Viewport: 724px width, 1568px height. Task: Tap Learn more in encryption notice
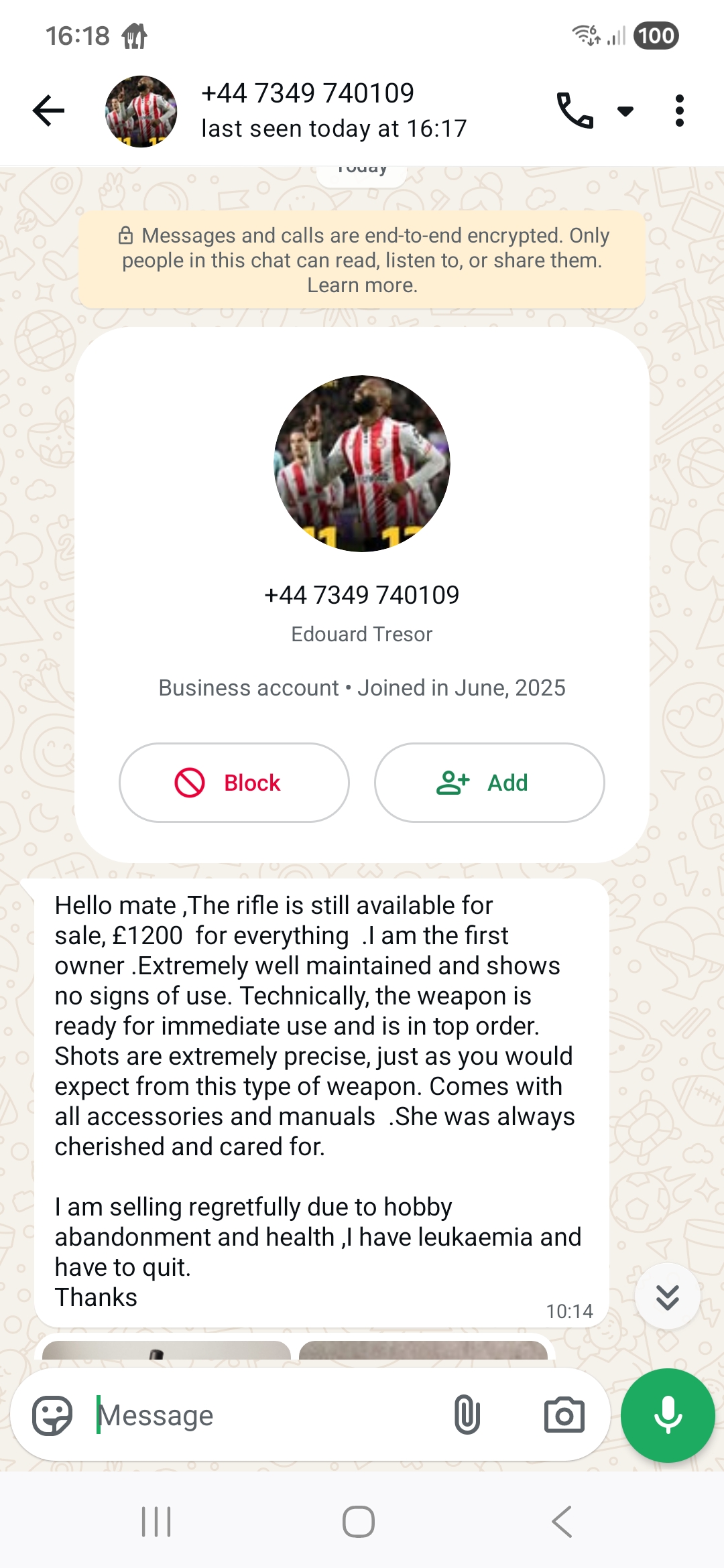[x=362, y=285]
